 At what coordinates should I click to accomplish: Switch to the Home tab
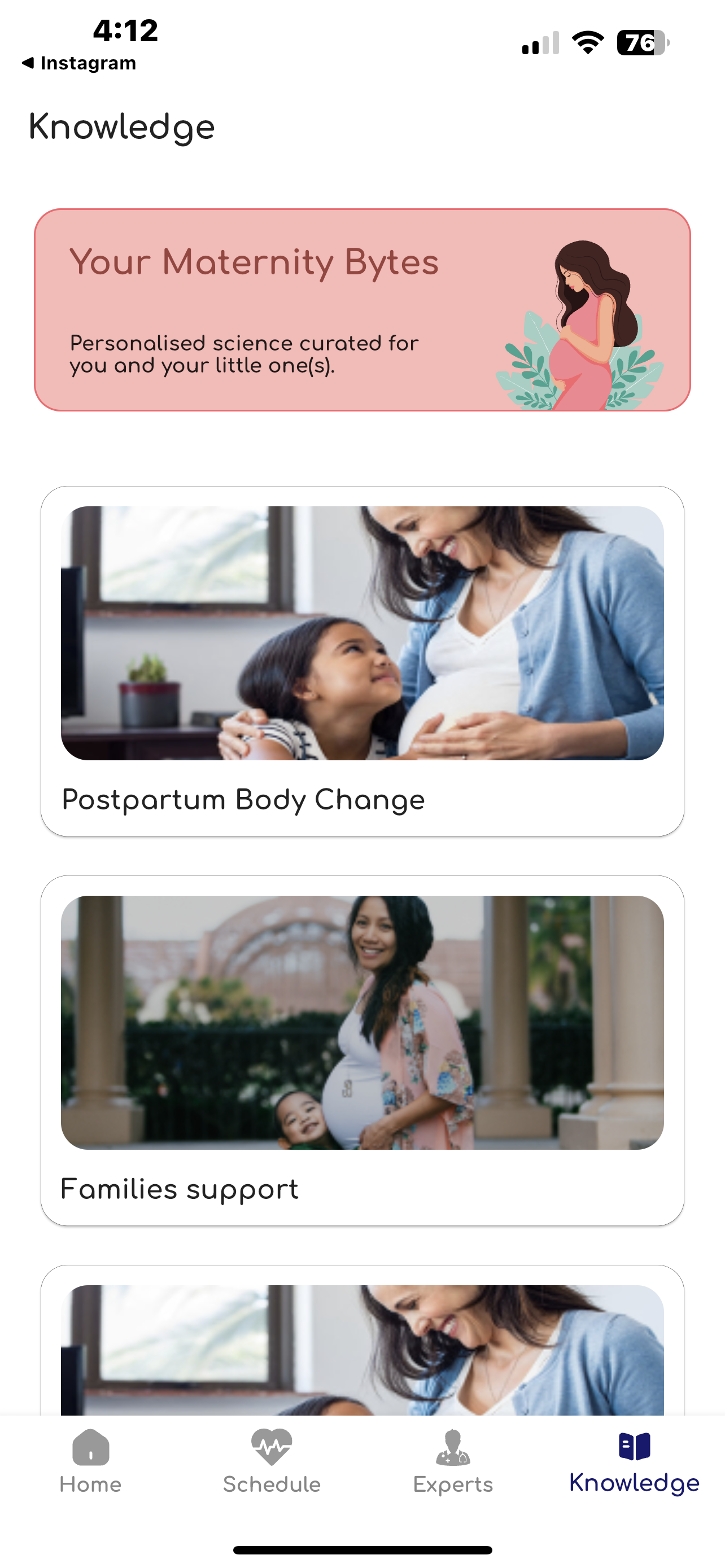pyautogui.click(x=91, y=1461)
